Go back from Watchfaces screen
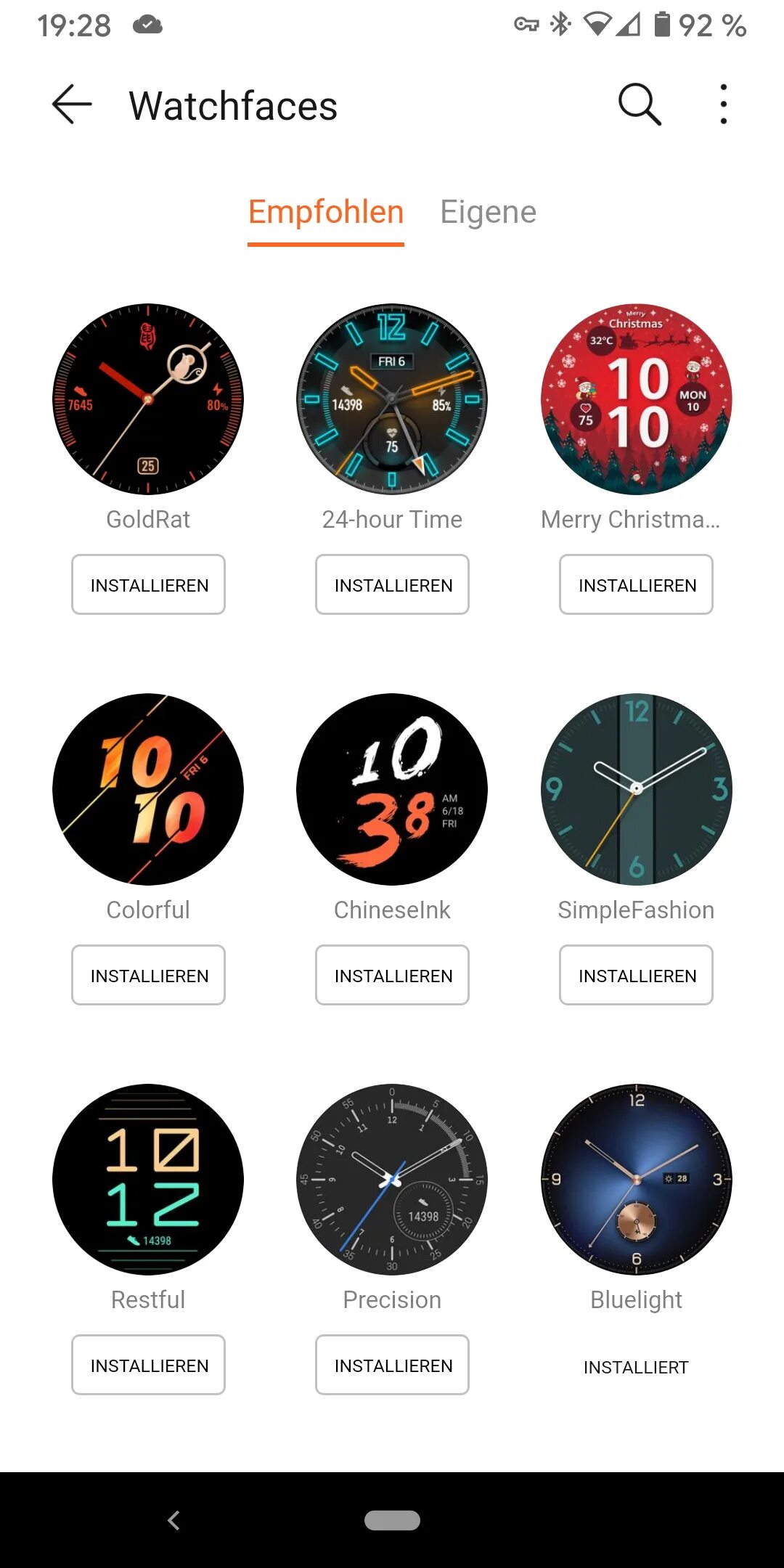The image size is (784, 1568). point(72,105)
